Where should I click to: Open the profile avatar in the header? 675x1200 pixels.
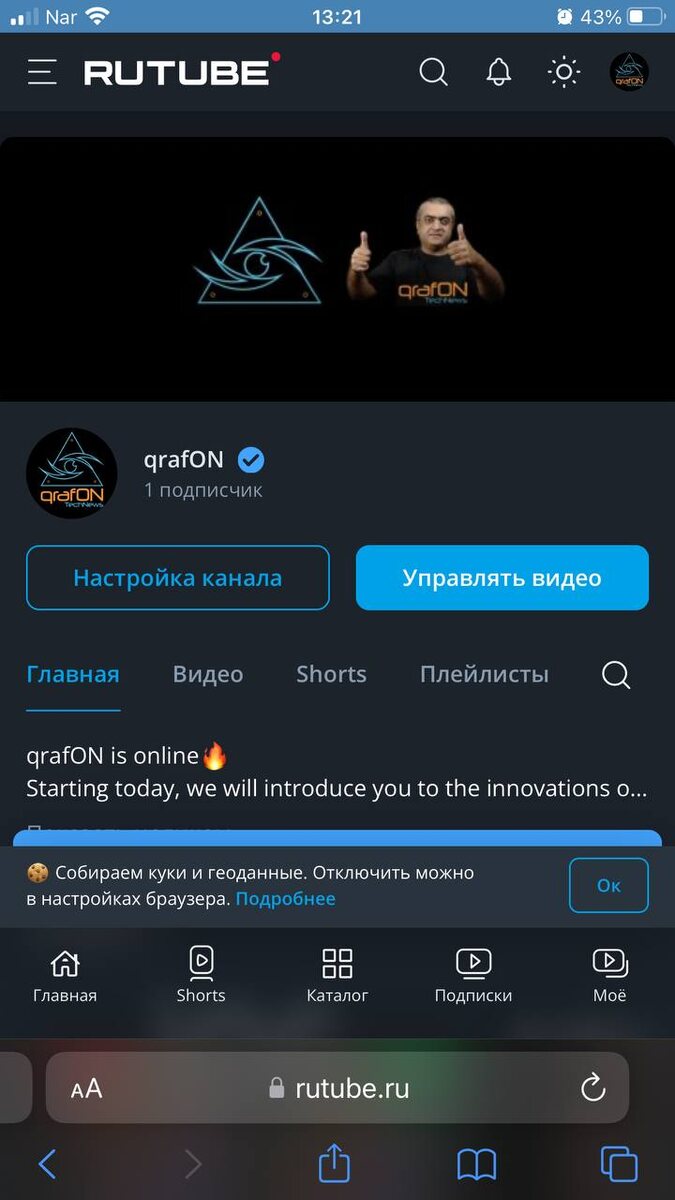coord(629,72)
